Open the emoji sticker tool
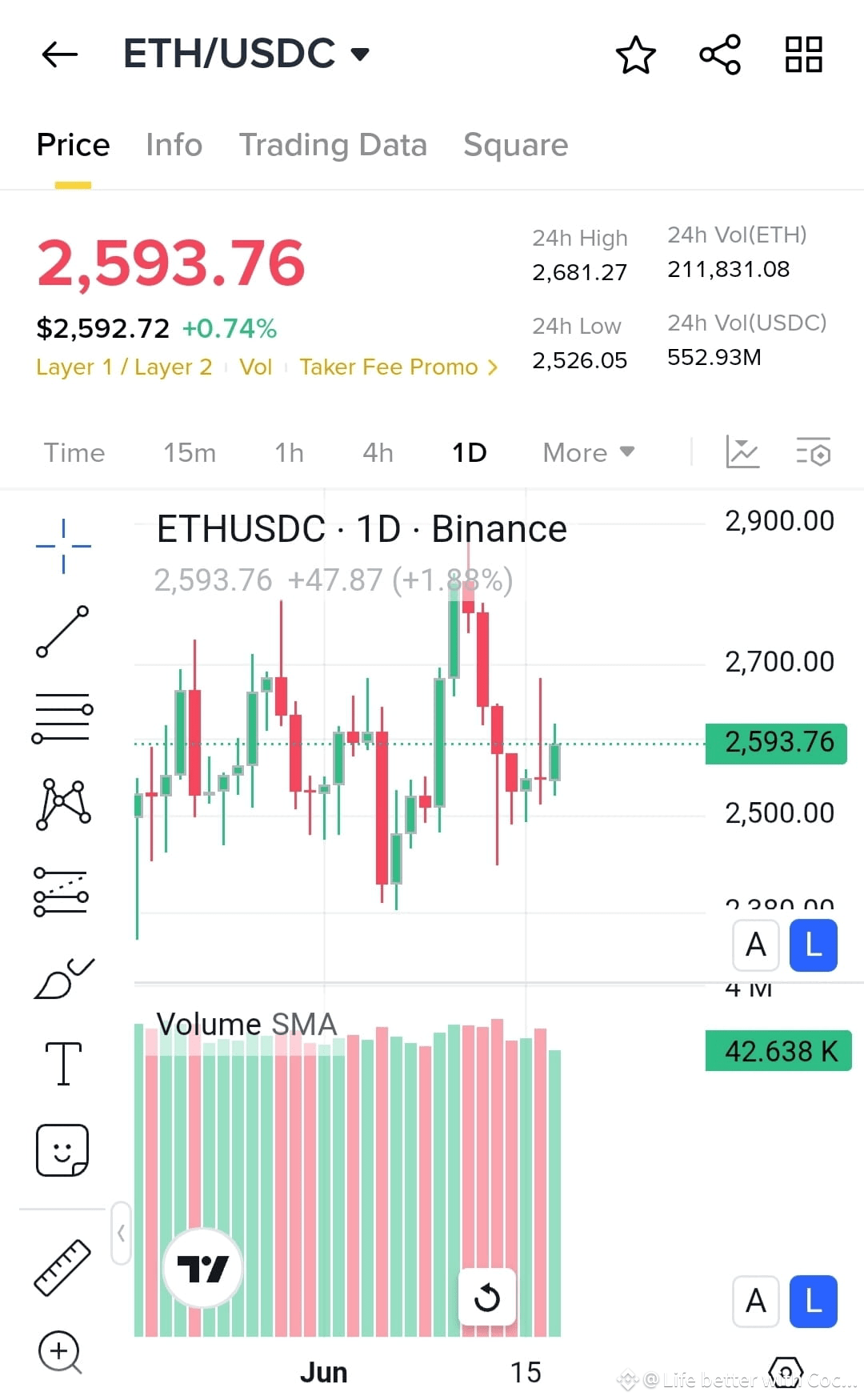The height and width of the screenshot is (1400, 864). pyautogui.click(x=62, y=1149)
